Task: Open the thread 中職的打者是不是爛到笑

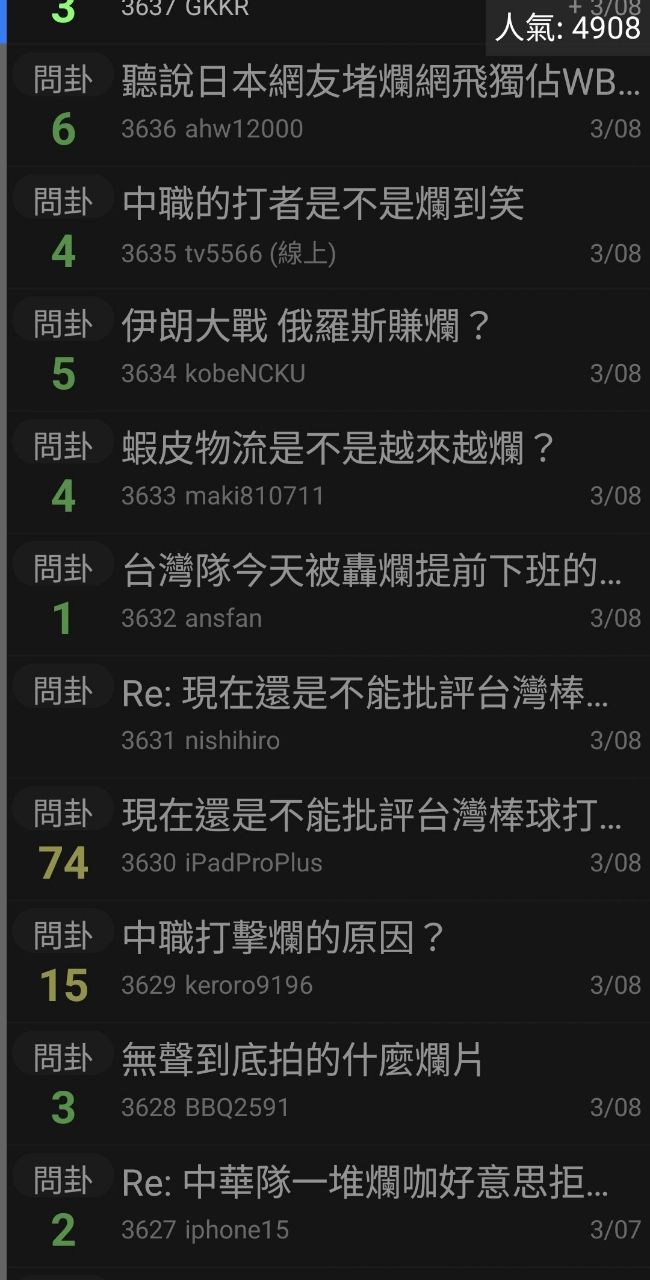Action: [x=323, y=205]
